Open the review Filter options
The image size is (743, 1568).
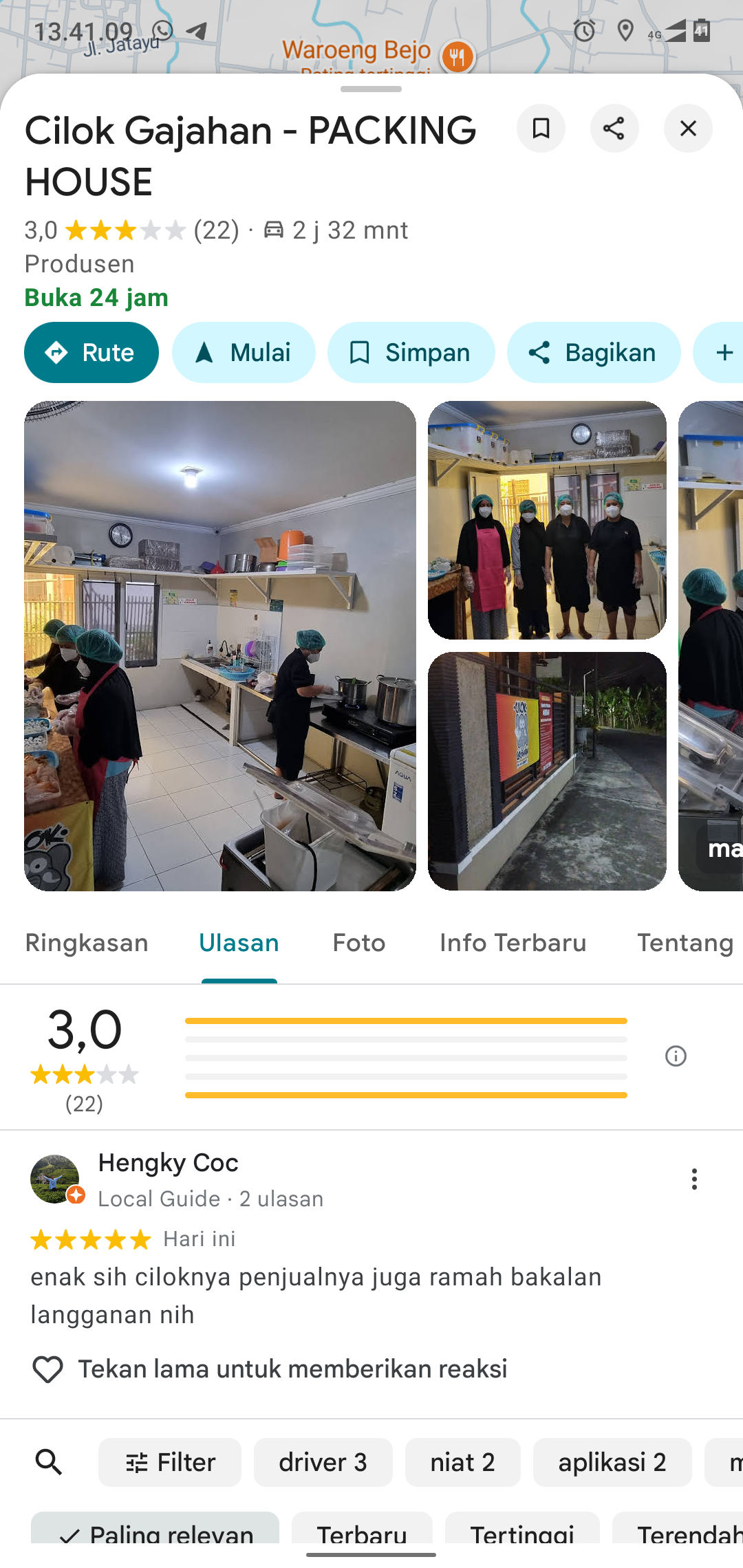pyautogui.click(x=170, y=1462)
